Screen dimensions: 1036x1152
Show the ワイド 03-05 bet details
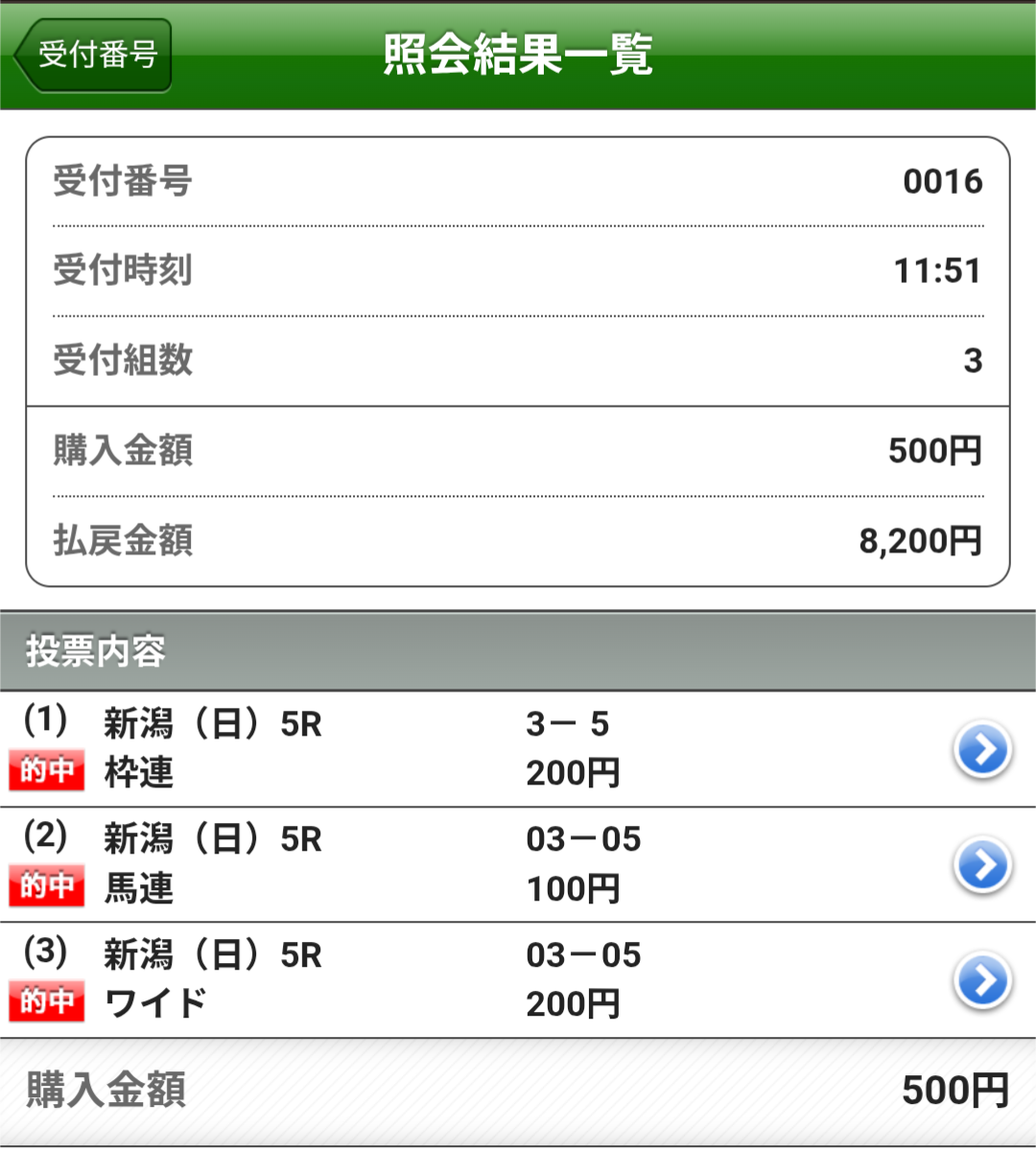click(x=982, y=980)
